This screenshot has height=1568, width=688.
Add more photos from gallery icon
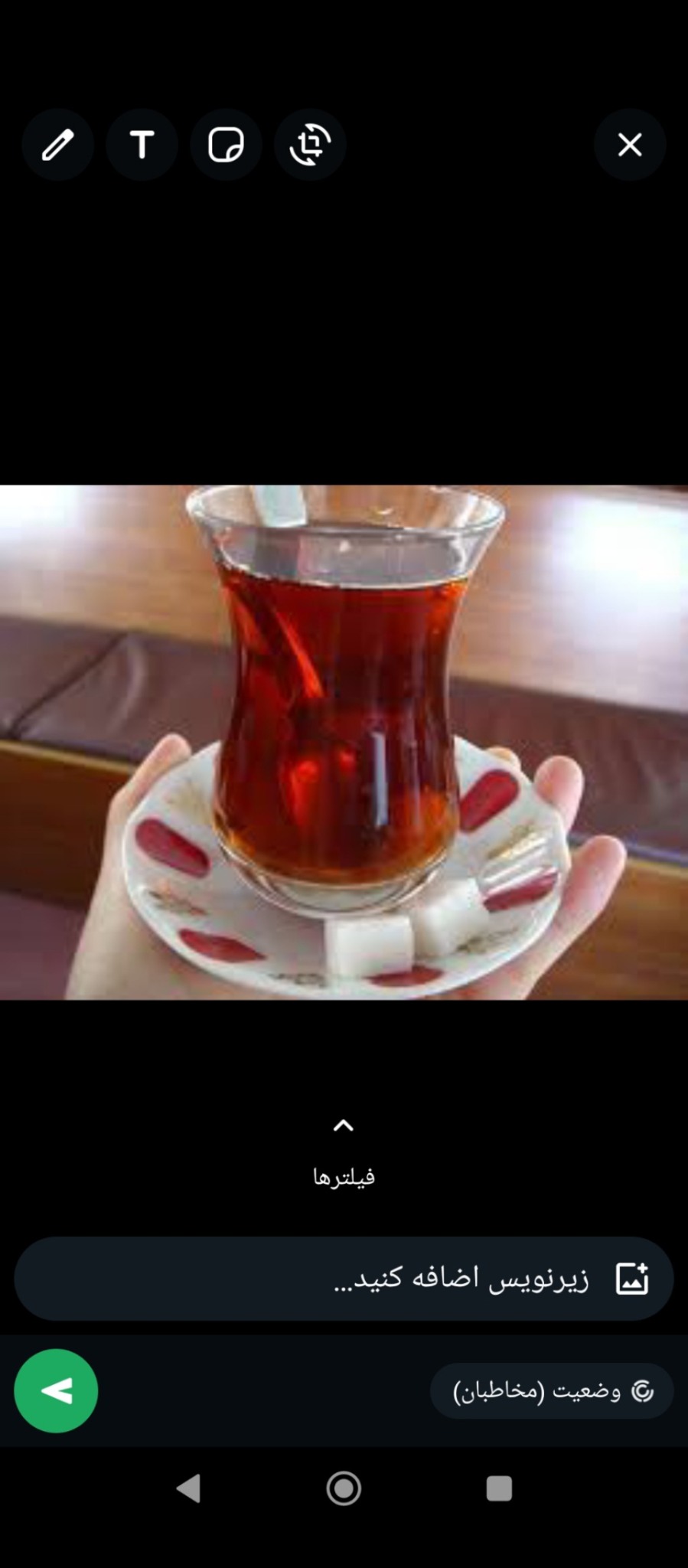632,1279
